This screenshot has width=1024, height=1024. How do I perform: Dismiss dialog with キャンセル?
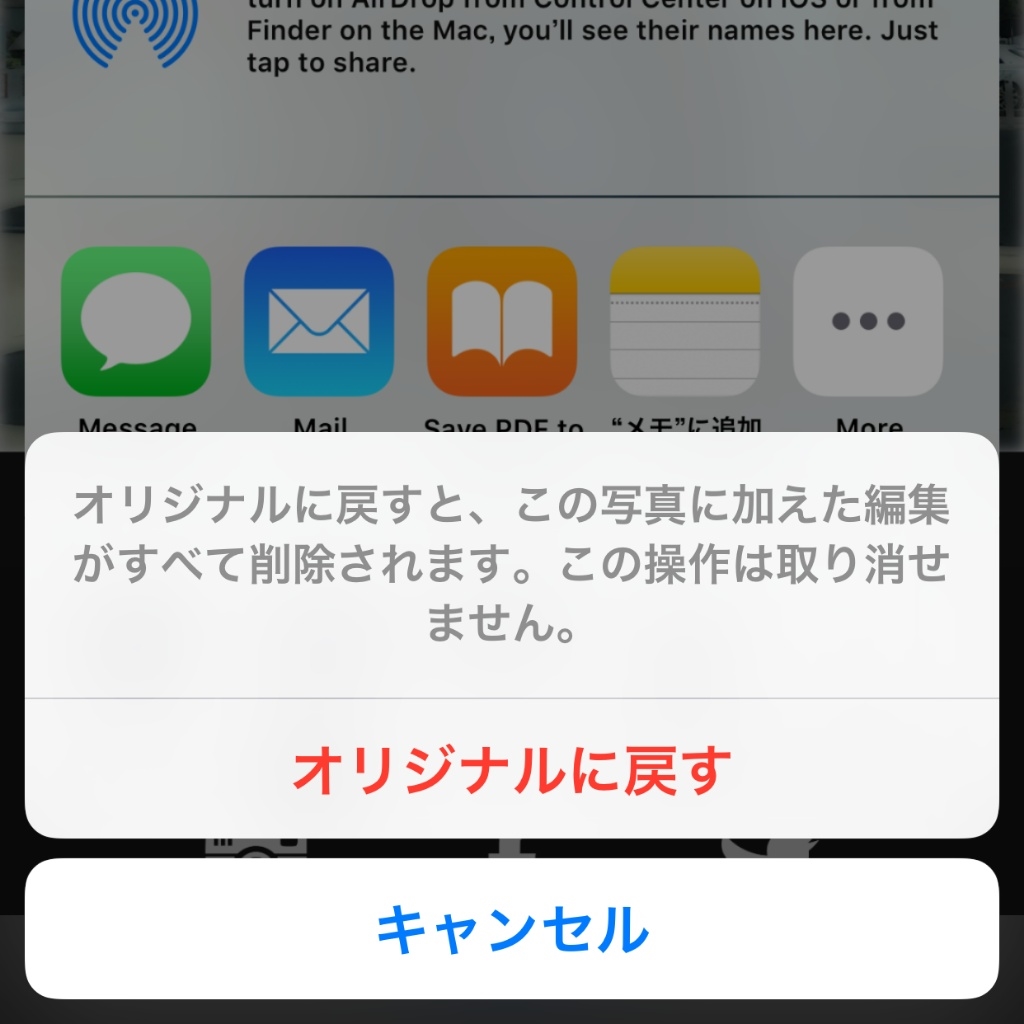pos(511,929)
